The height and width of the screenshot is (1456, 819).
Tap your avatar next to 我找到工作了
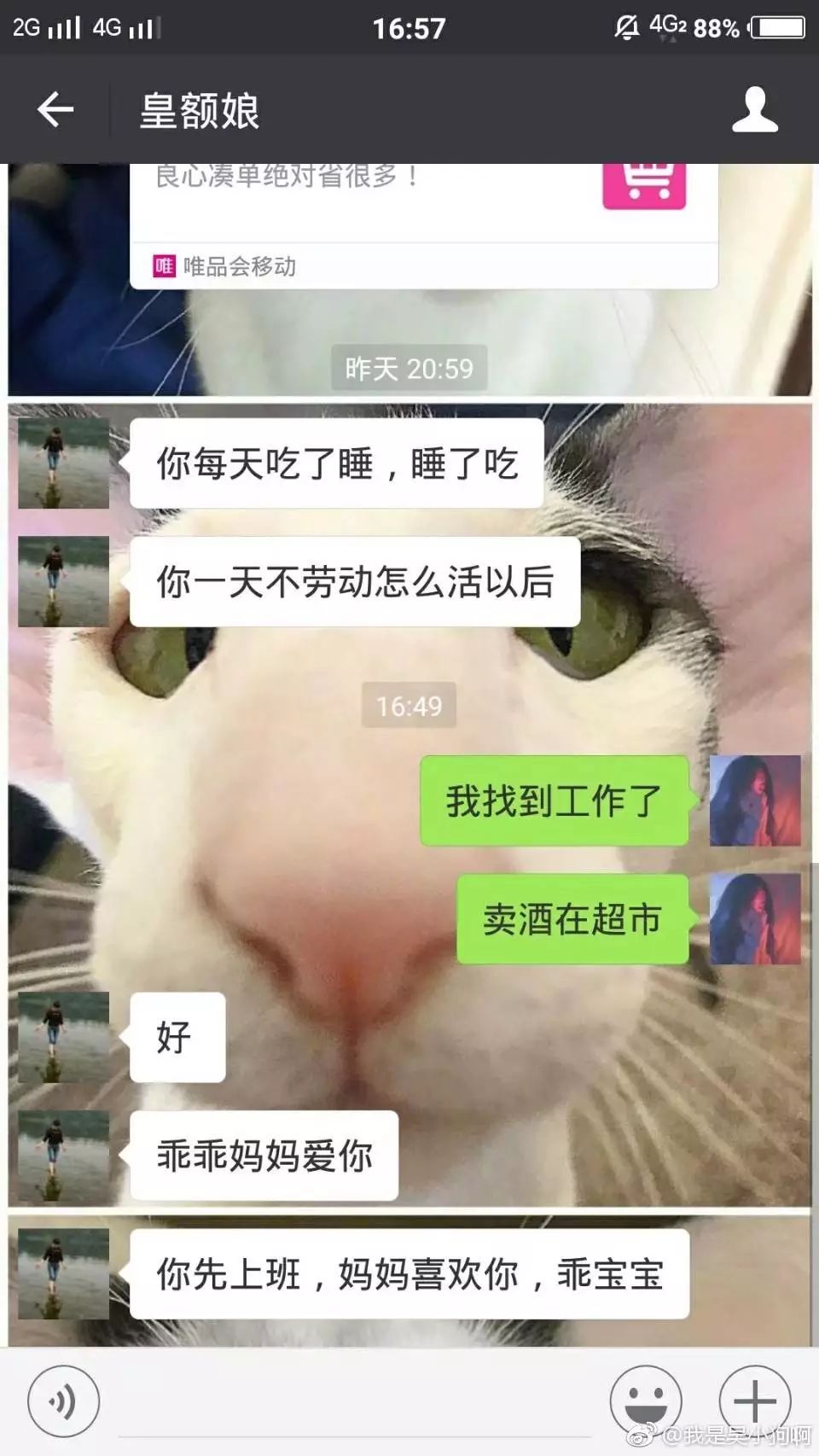755,801
